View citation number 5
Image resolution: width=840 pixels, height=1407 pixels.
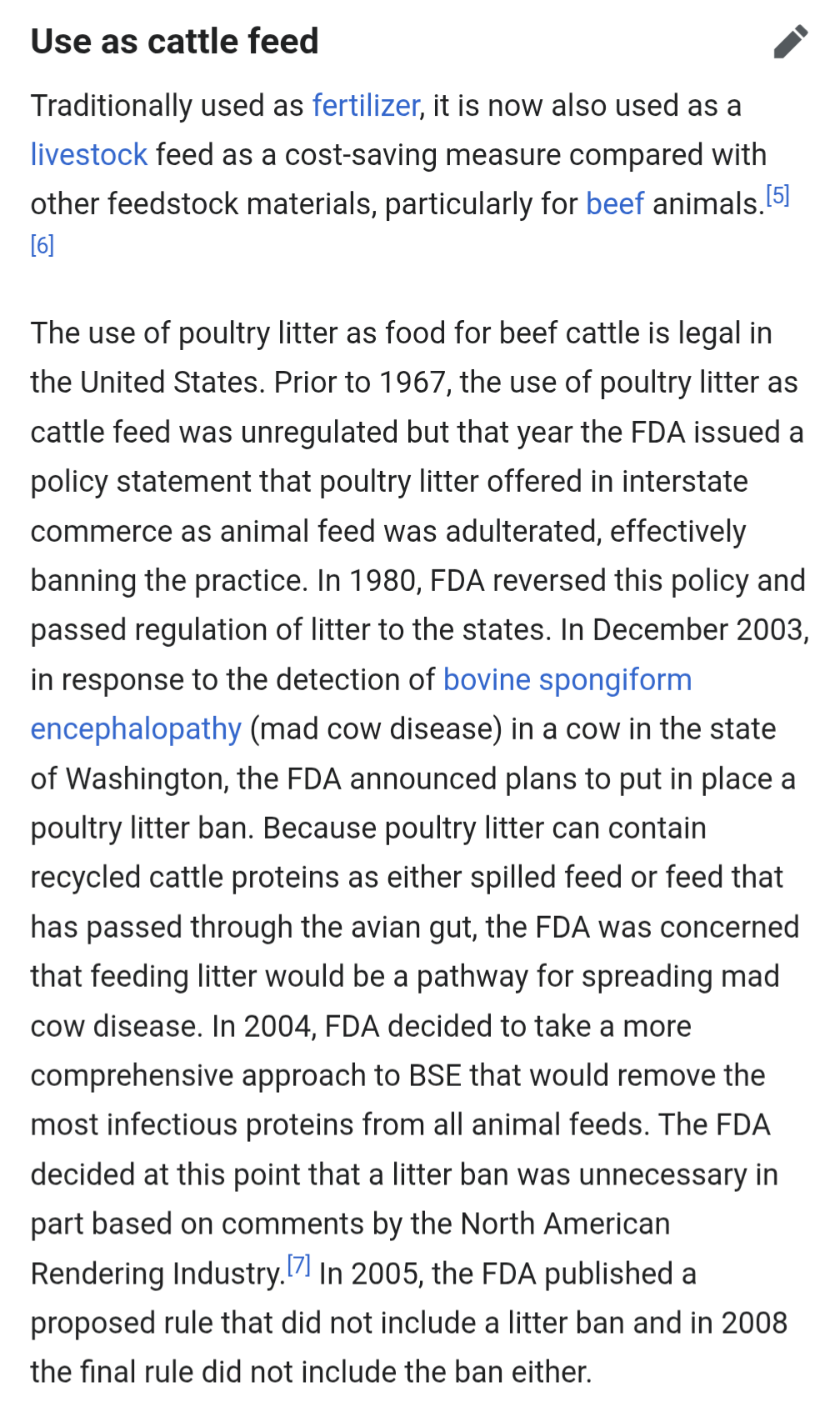(x=777, y=195)
